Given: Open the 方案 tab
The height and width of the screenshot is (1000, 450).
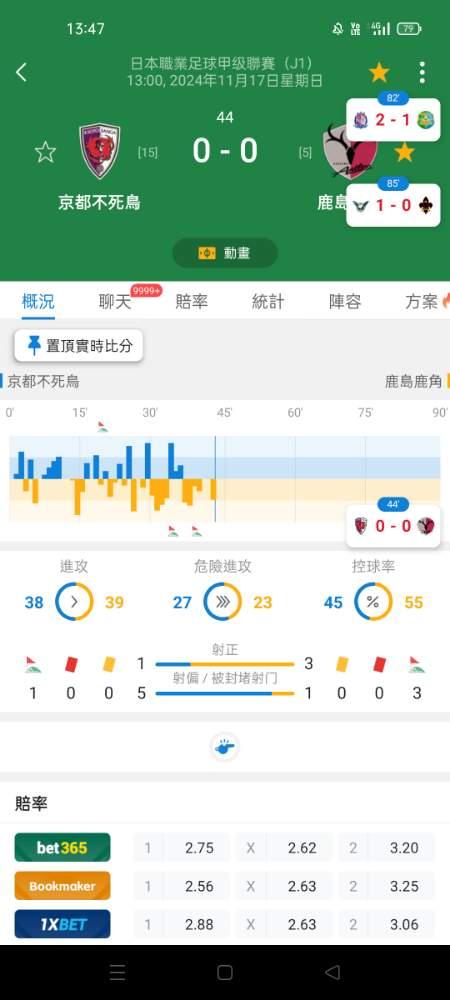Looking at the screenshot, I should [421, 302].
